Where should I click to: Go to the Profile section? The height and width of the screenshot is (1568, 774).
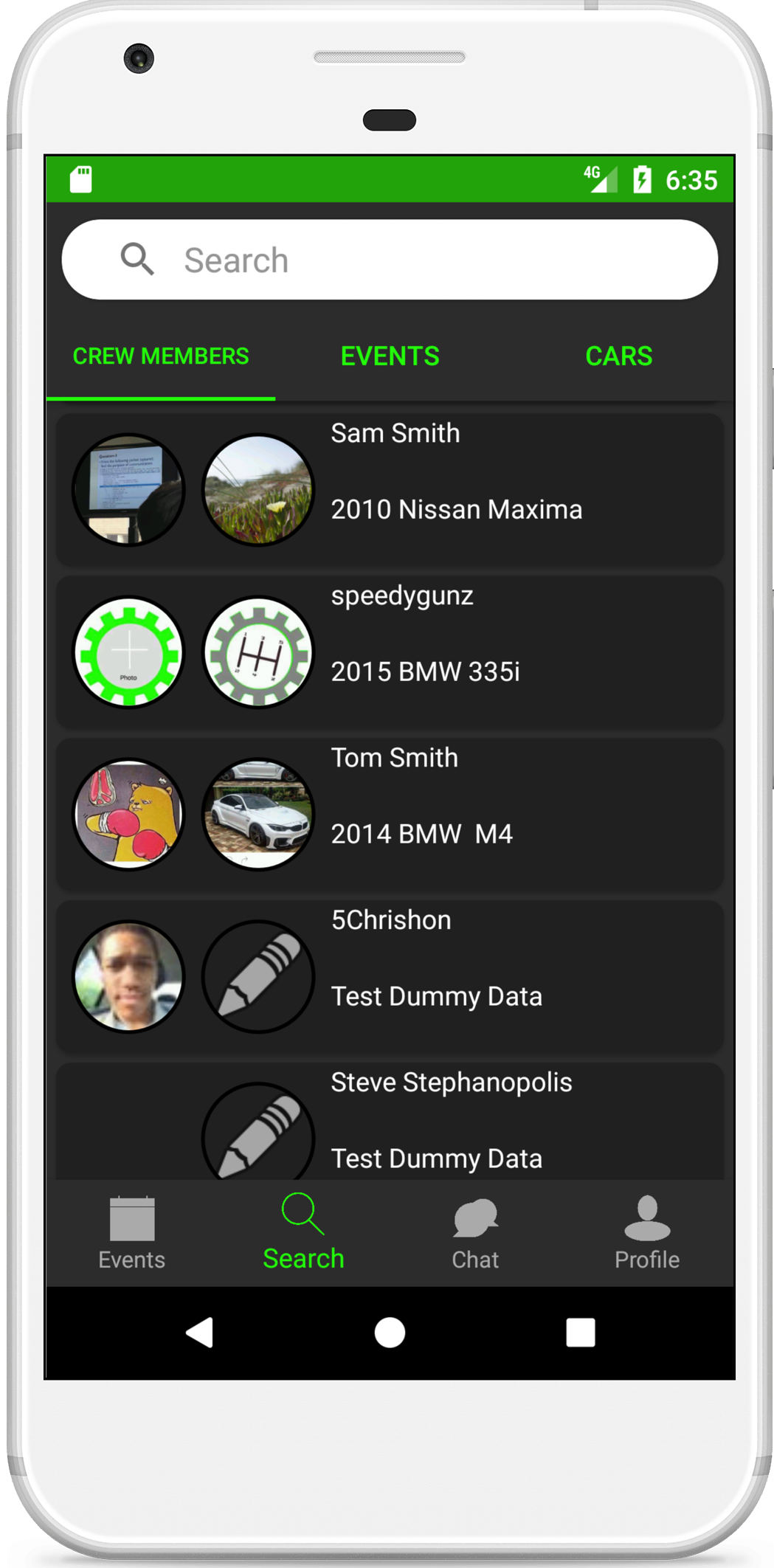tap(647, 1233)
